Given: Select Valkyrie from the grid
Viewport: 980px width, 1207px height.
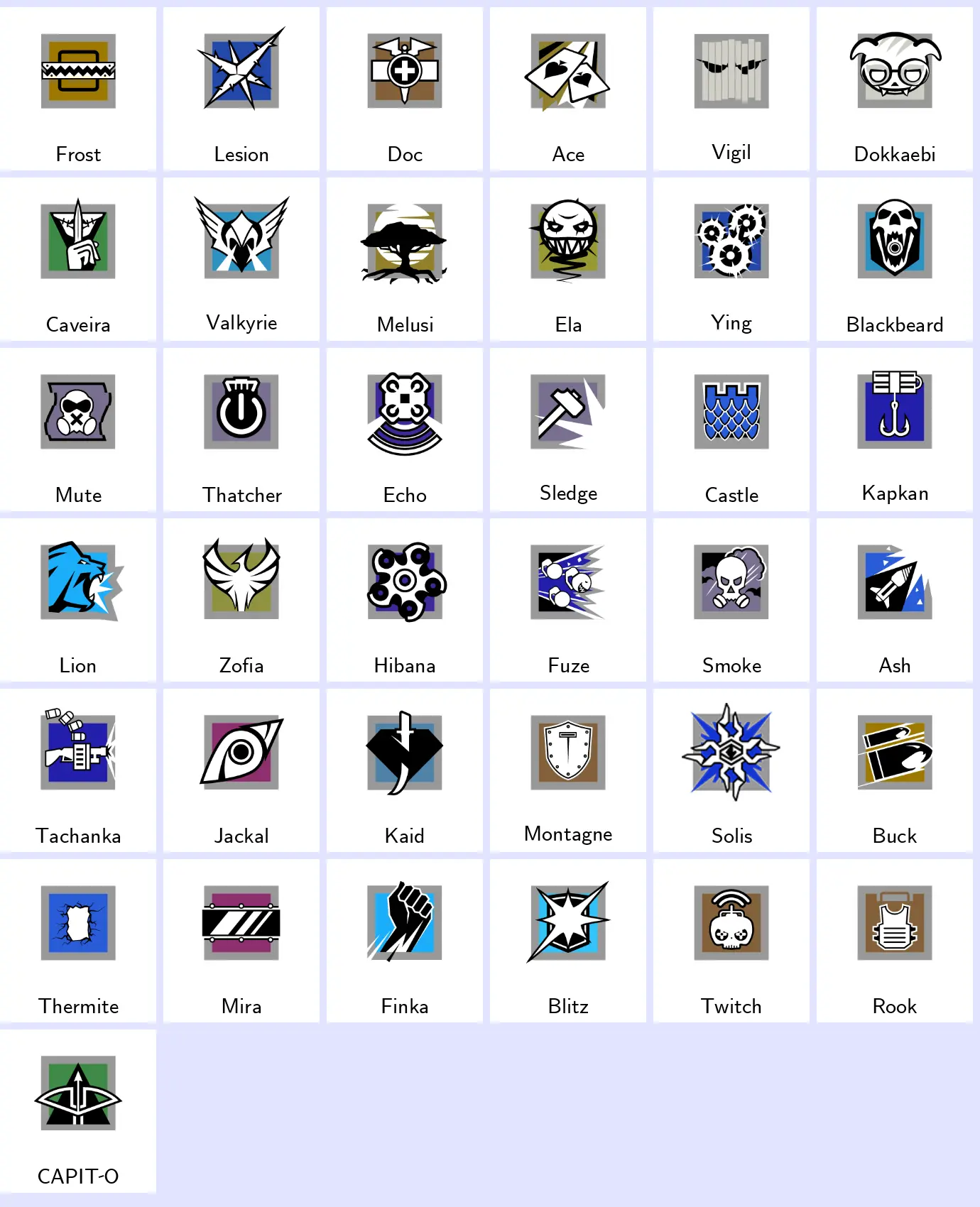Looking at the screenshot, I should tap(241, 259).
